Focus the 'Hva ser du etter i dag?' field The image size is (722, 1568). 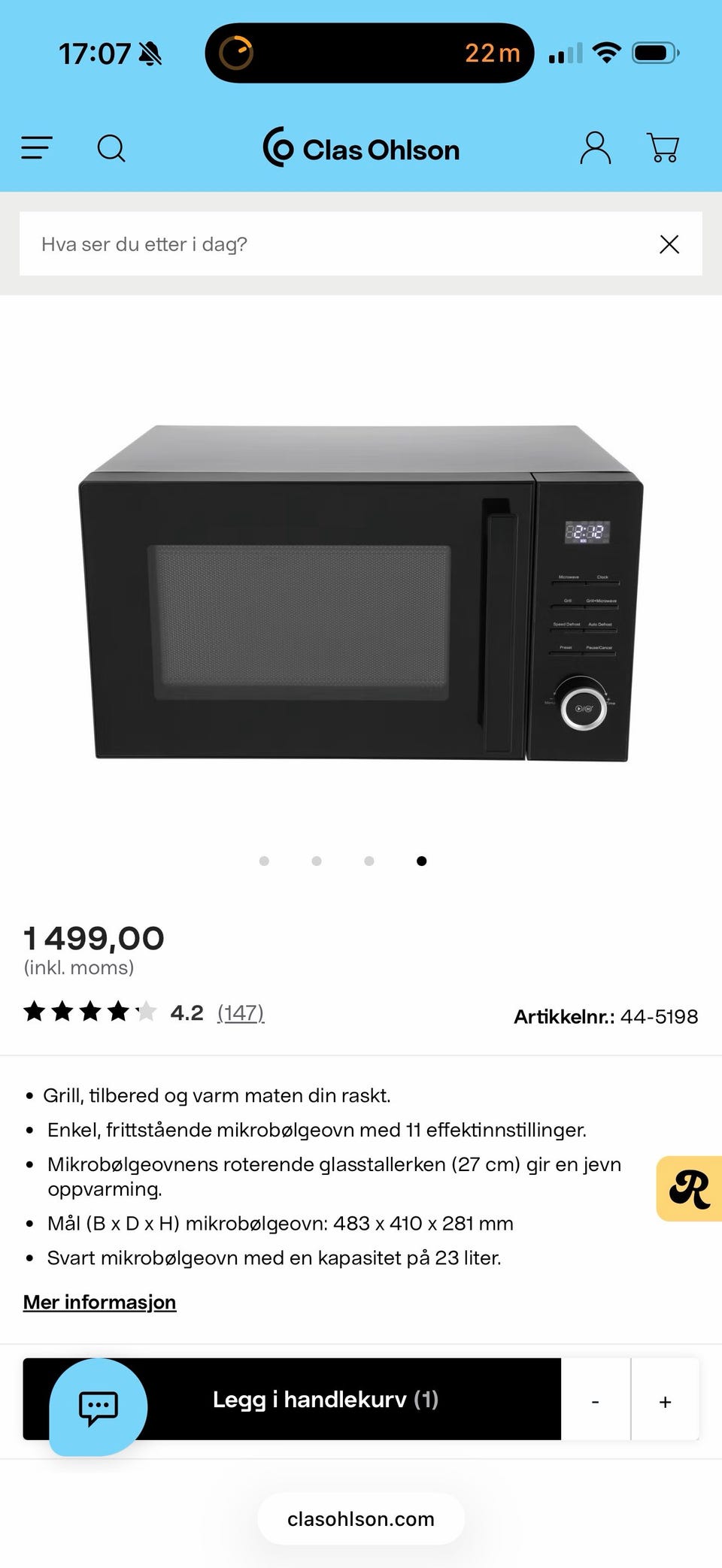click(338, 244)
